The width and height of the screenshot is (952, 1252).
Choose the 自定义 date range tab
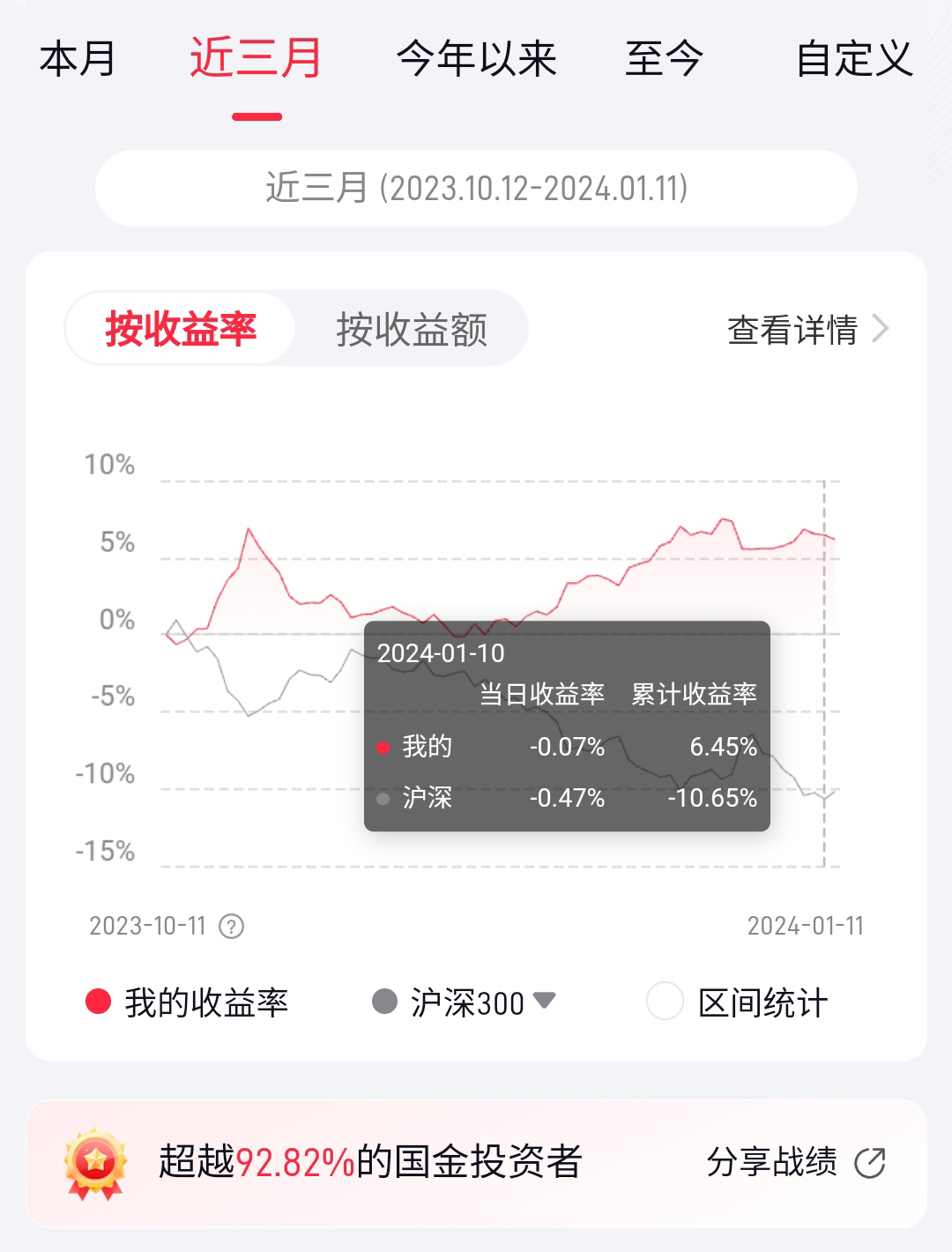[x=854, y=59]
